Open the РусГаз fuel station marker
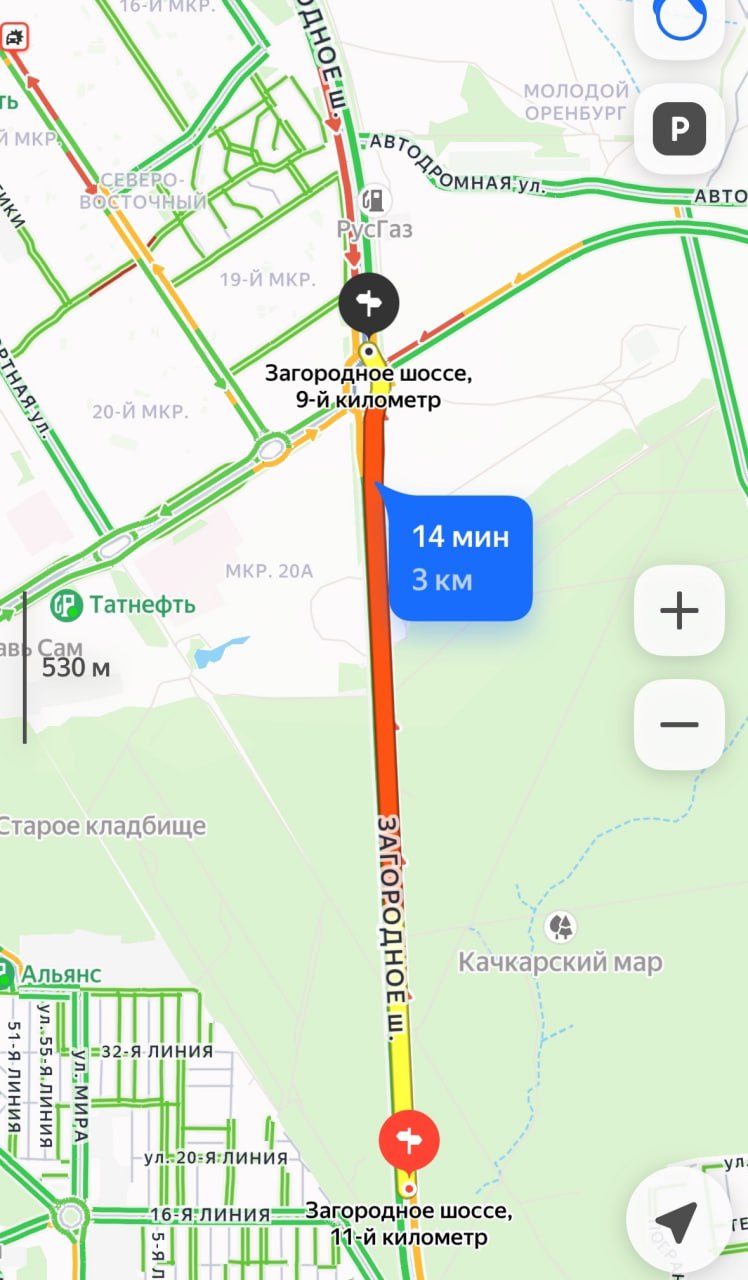Screen dimensions: 748x1280 click(375, 200)
